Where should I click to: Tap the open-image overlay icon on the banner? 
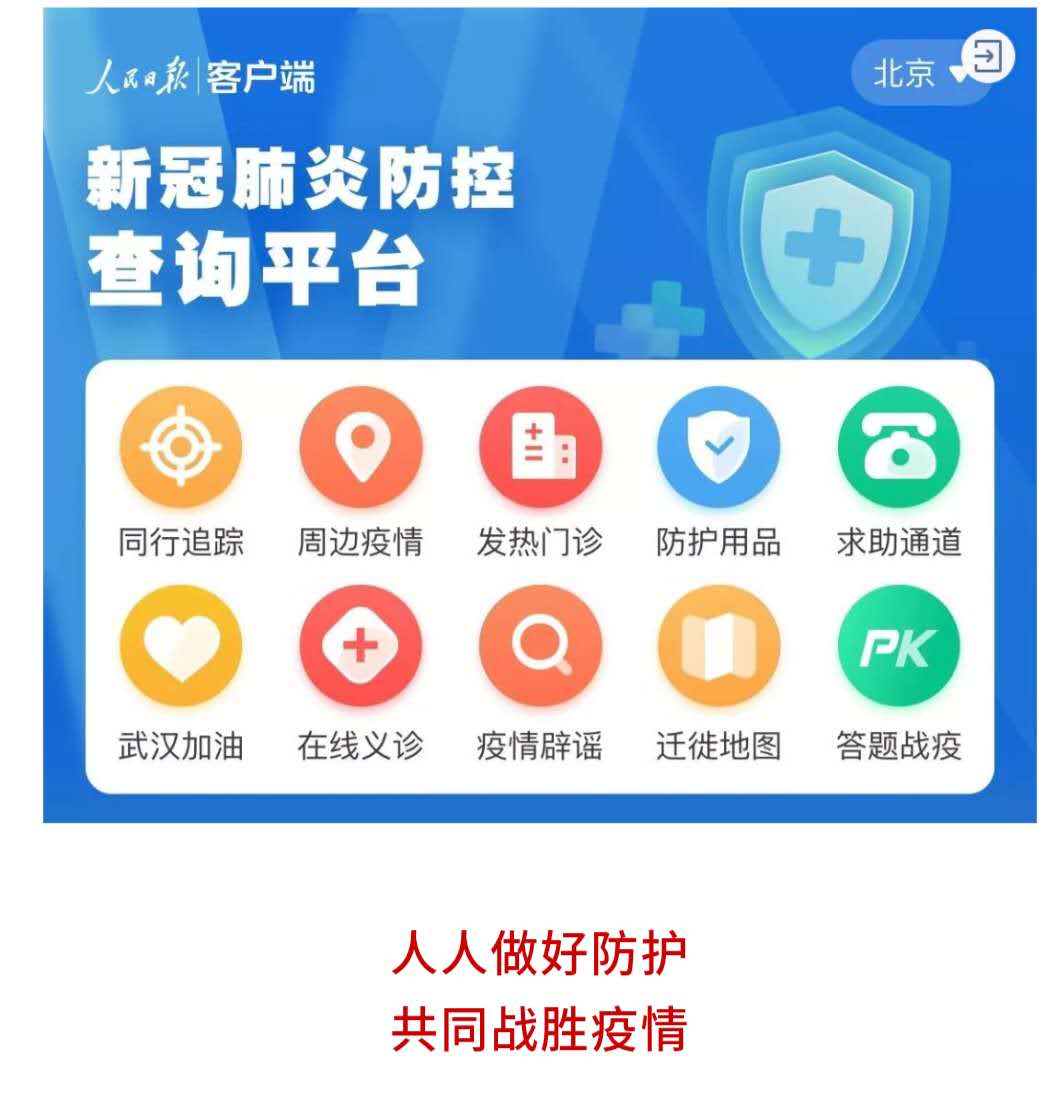click(x=987, y=57)
